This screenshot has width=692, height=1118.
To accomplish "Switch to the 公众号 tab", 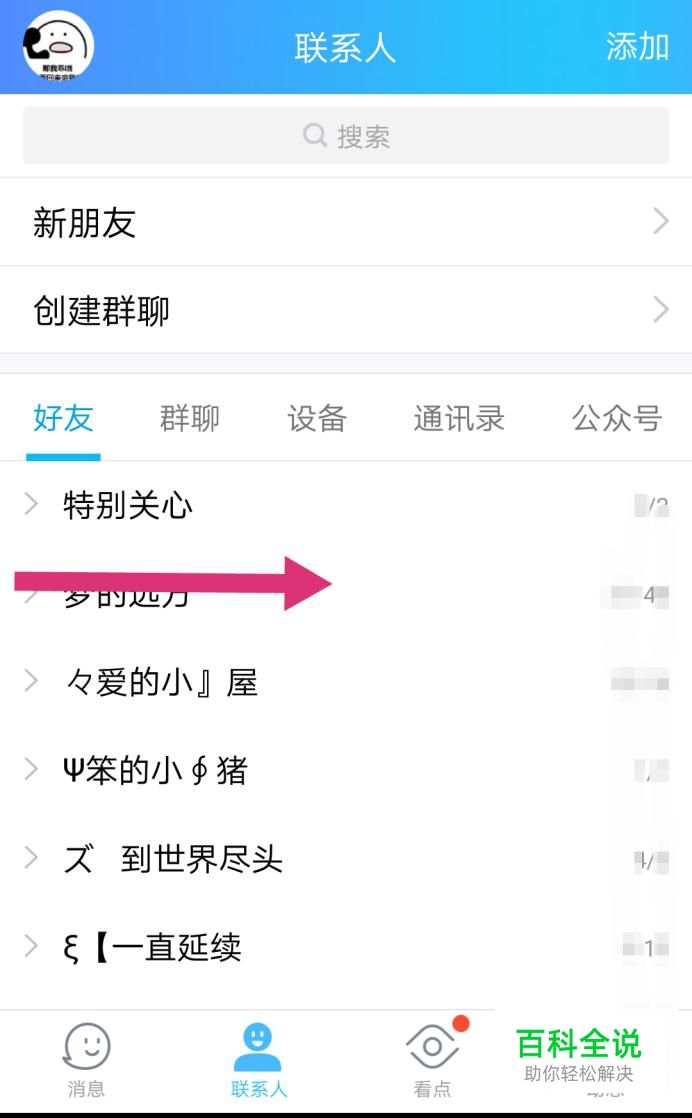I will coord(616,418).
